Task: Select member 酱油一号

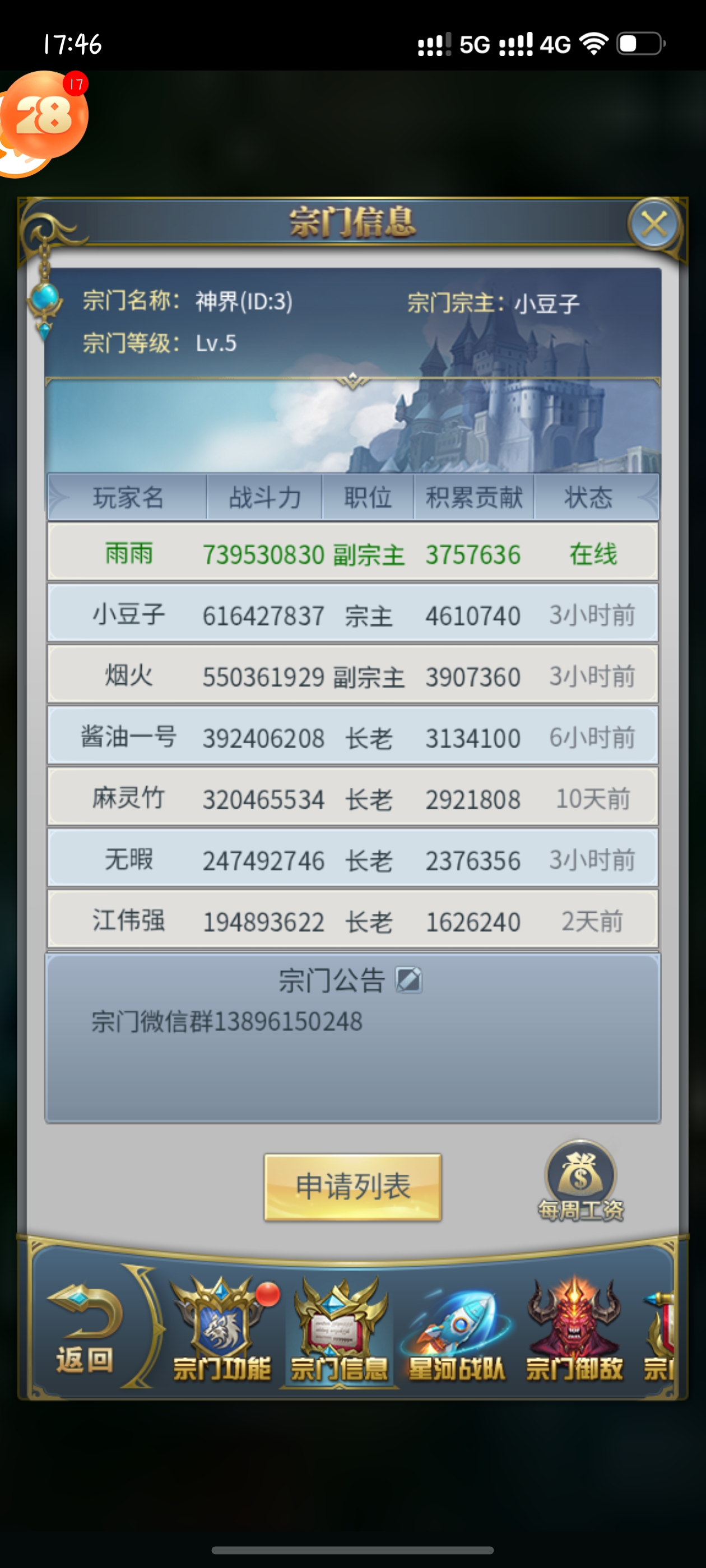Action: pyautogui.click(x=352, y=736)
